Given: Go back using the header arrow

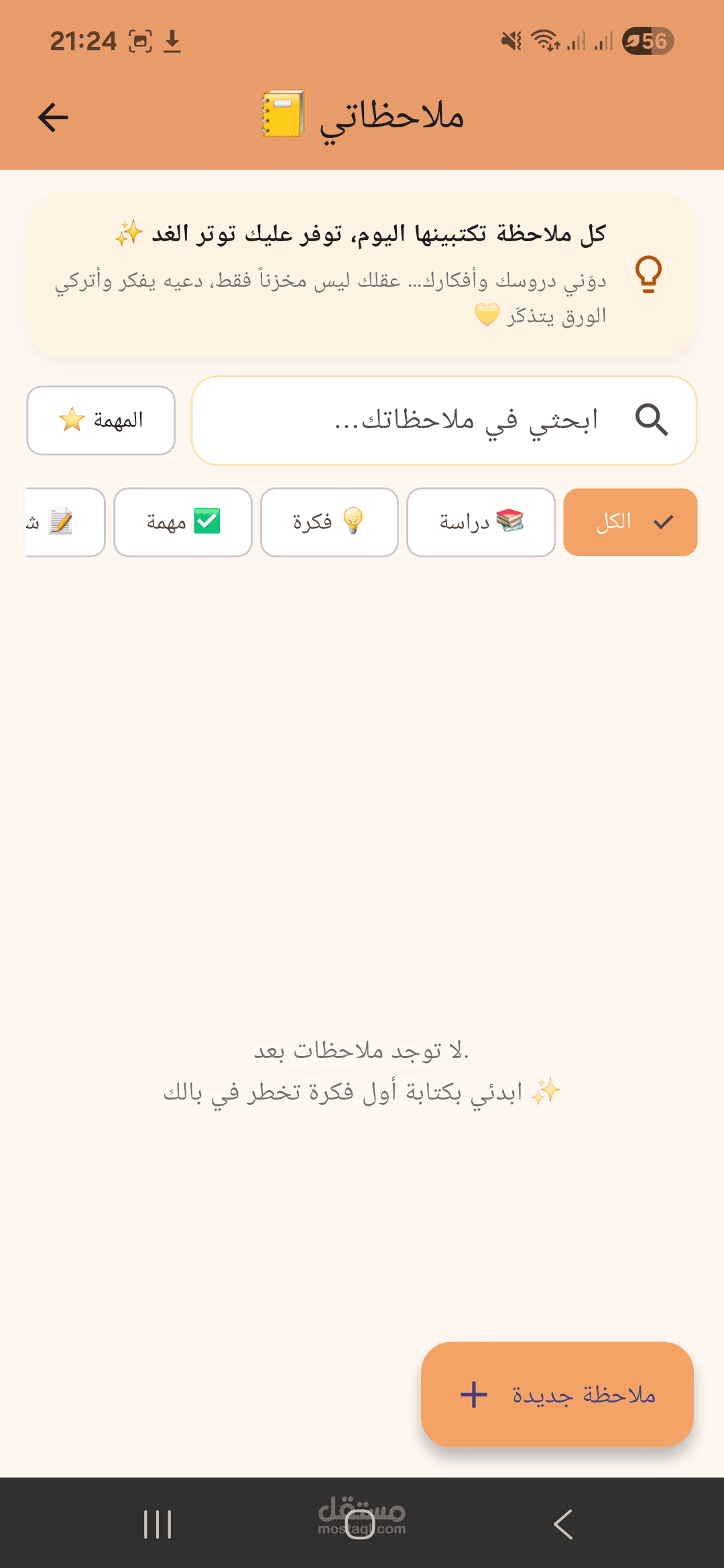Looking at the screenshot, I should (x=53, y=117).
